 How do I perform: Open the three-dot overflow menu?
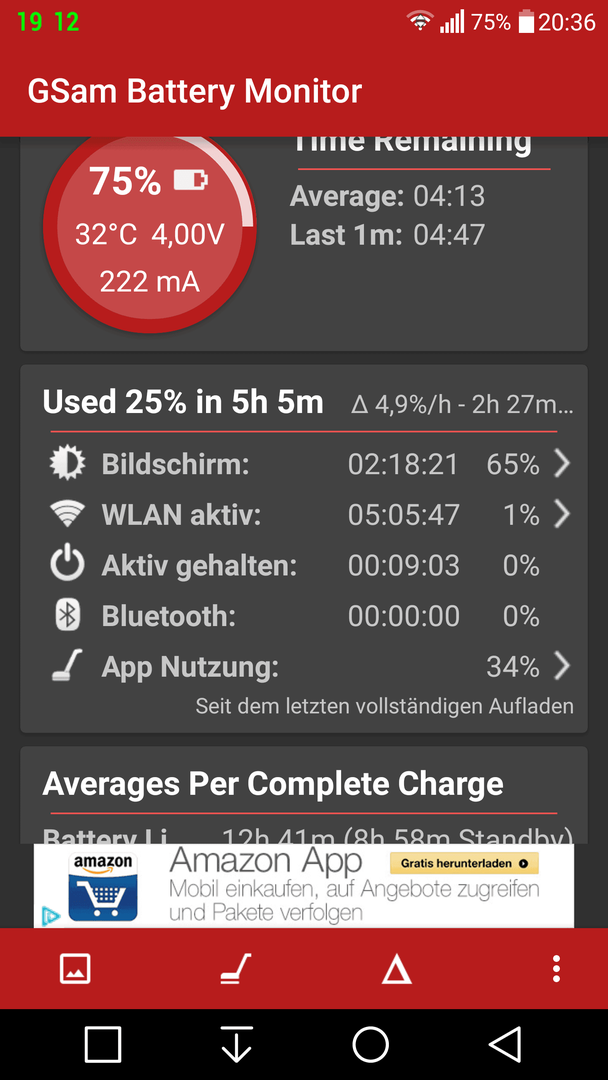(556, 969)
